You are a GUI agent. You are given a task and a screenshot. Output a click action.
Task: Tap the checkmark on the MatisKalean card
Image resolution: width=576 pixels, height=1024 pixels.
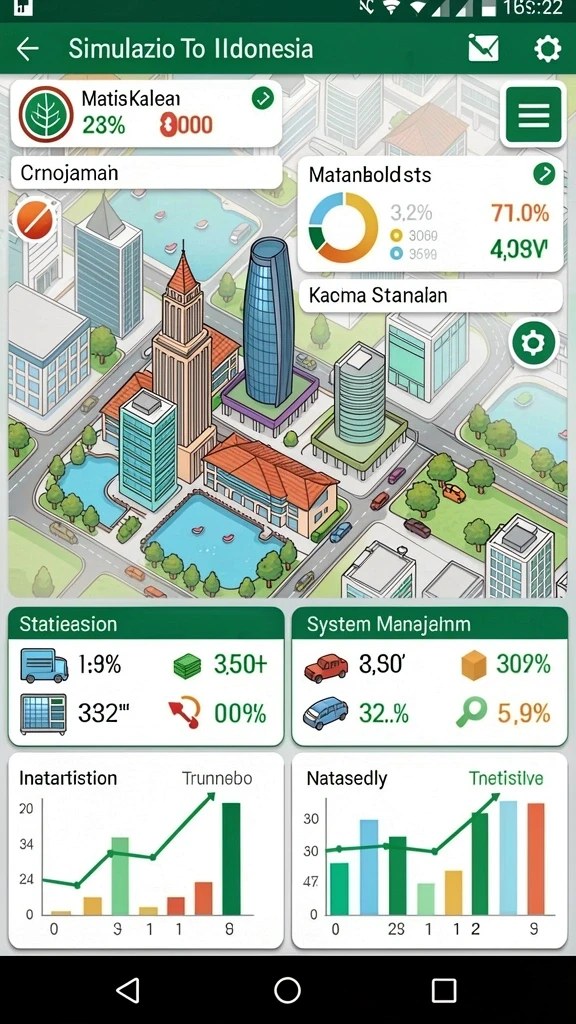263,99
